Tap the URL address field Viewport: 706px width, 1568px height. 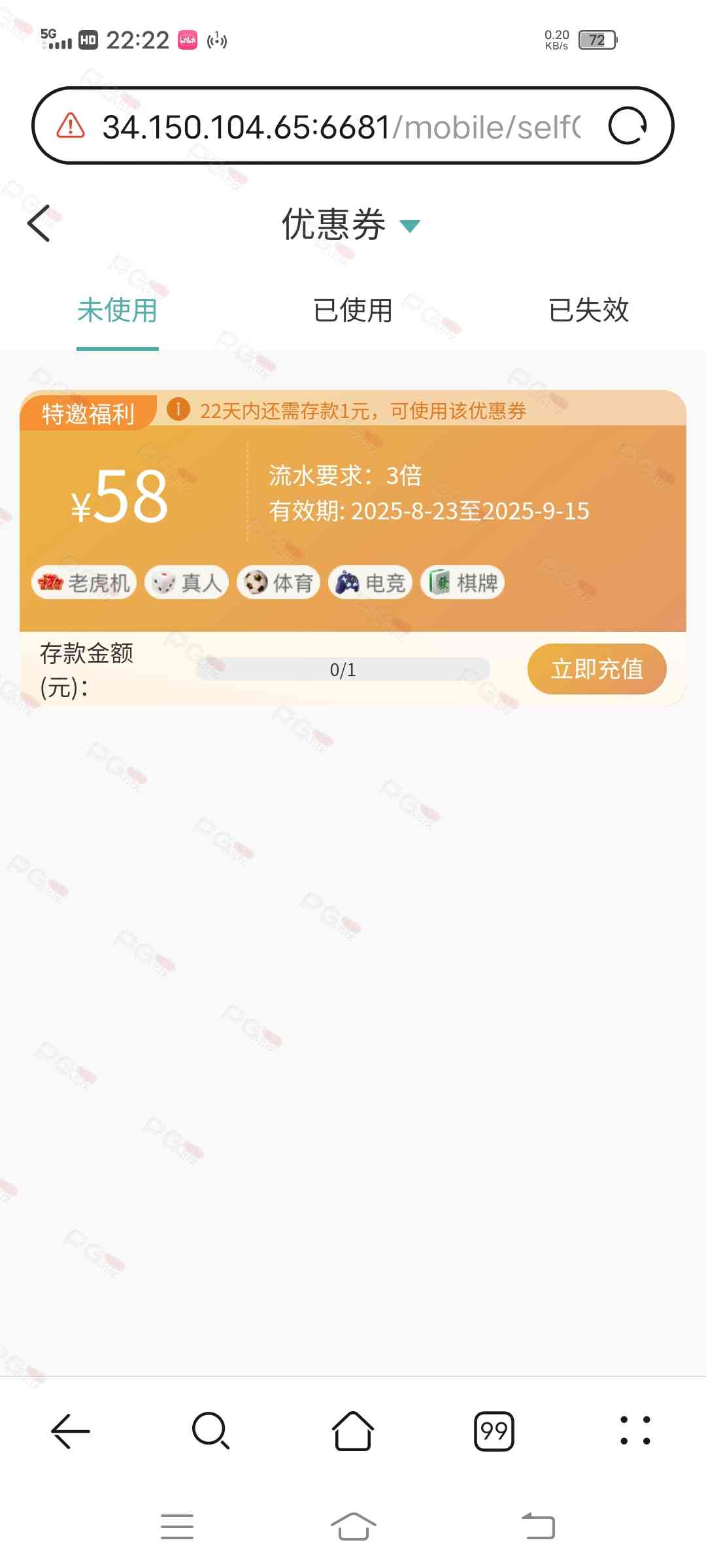pyautogui.click(x=340, y=127)
